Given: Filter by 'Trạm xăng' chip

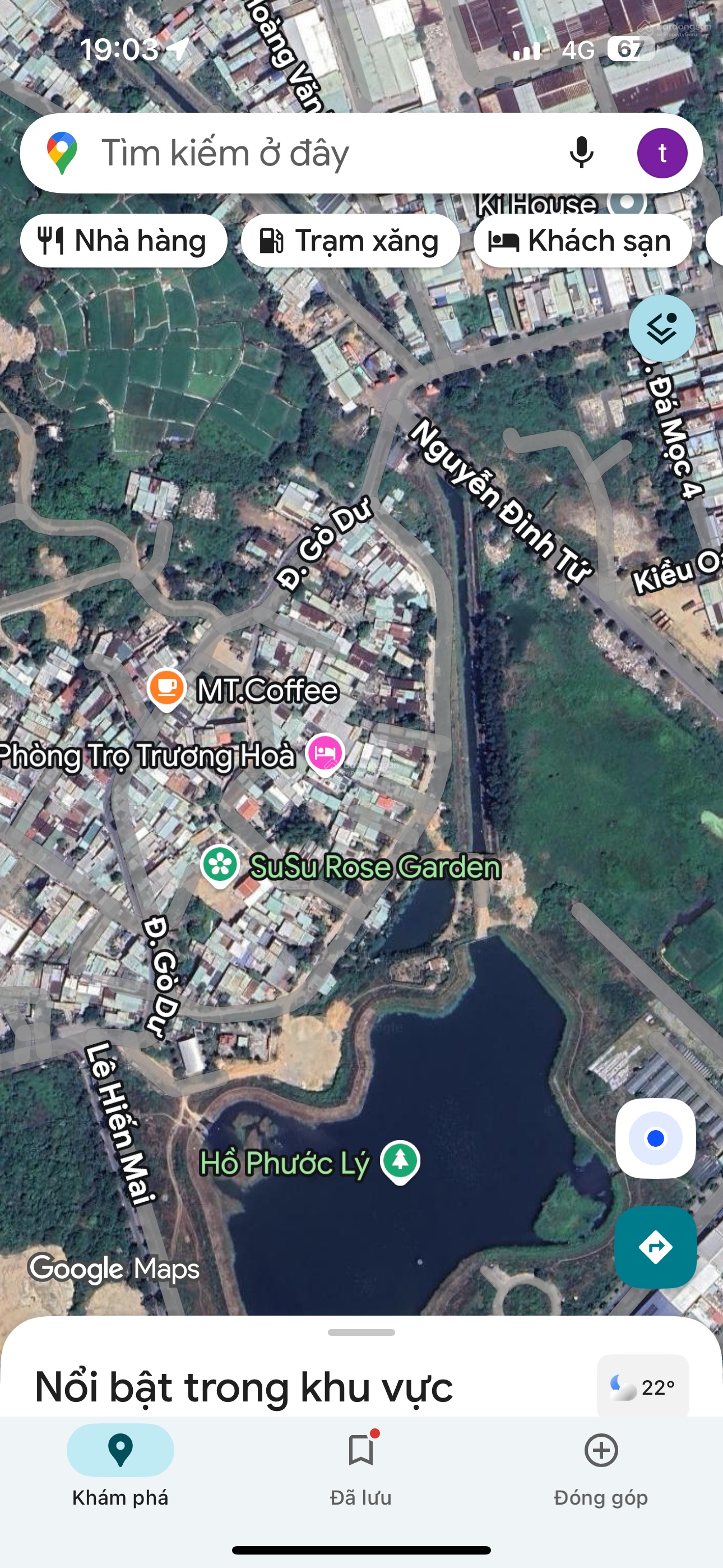Looking at the screenshot, I should 350,241.
